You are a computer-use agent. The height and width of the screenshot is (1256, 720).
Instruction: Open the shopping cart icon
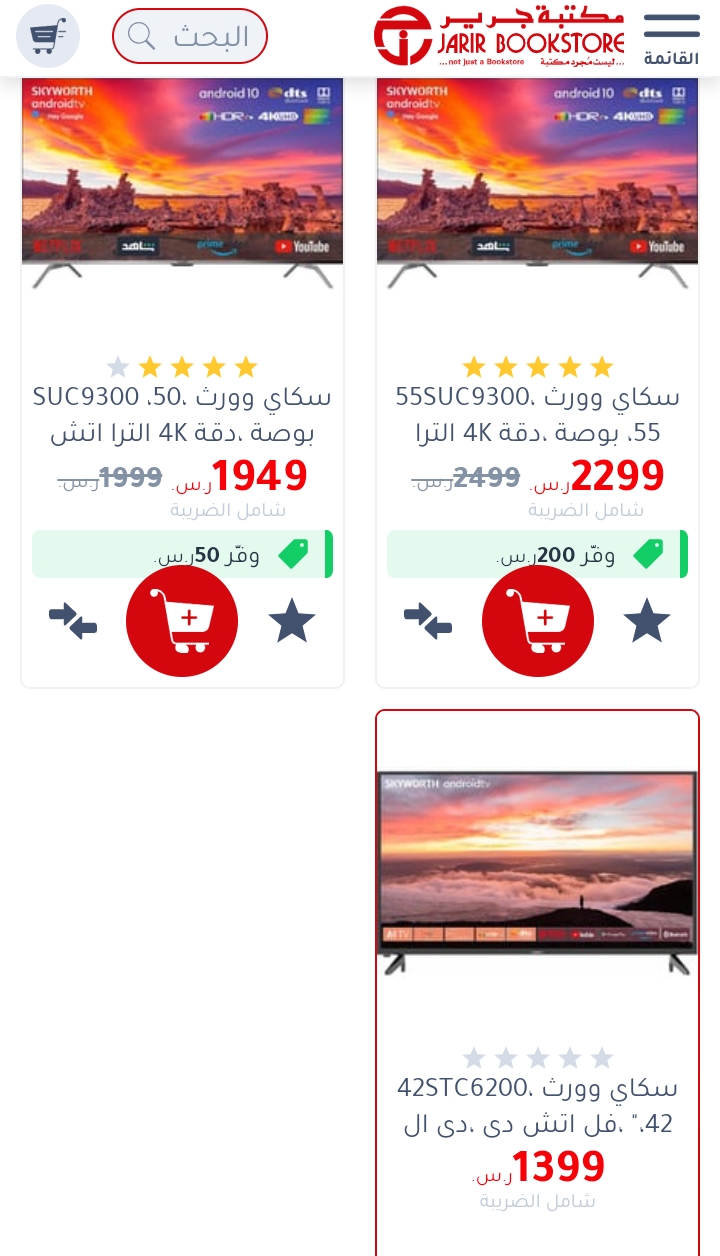48,36
